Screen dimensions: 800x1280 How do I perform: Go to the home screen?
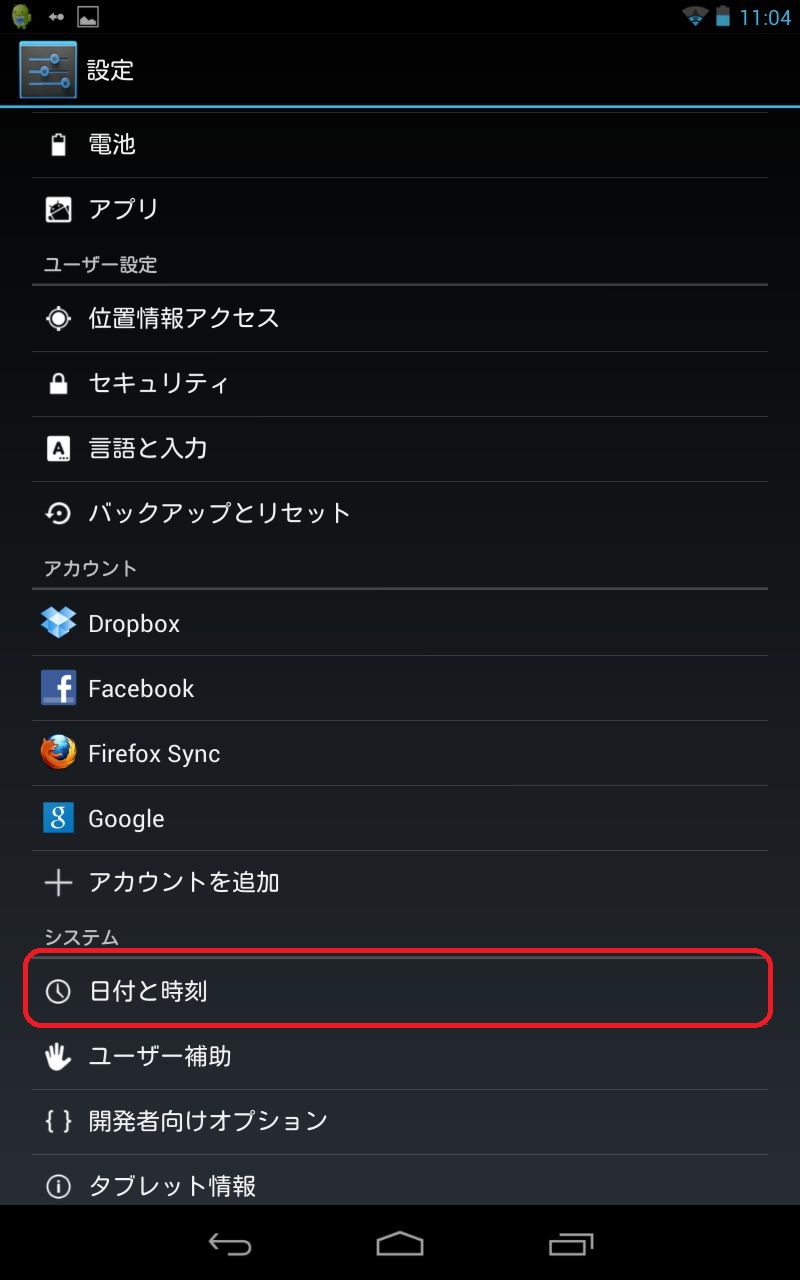click(400, 1243)
